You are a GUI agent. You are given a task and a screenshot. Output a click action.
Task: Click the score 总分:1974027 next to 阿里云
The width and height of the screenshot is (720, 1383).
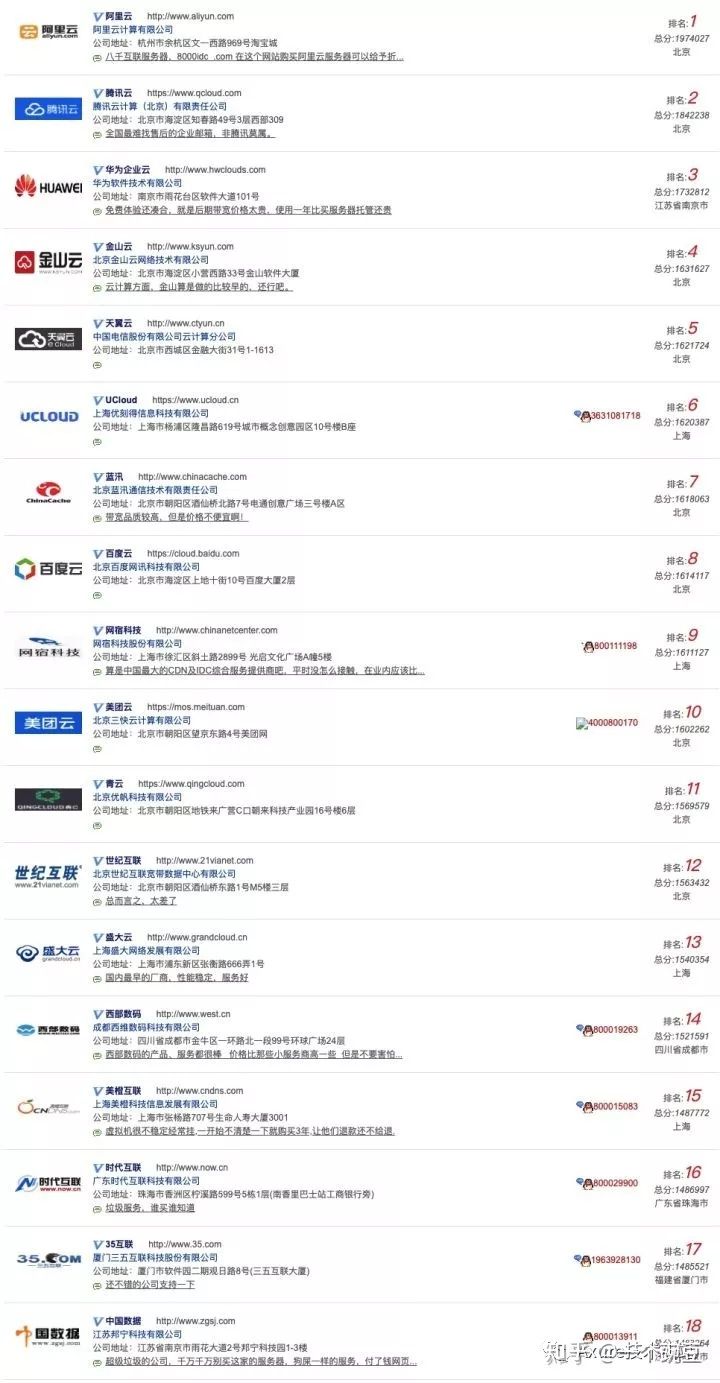[x=682, y=37]
